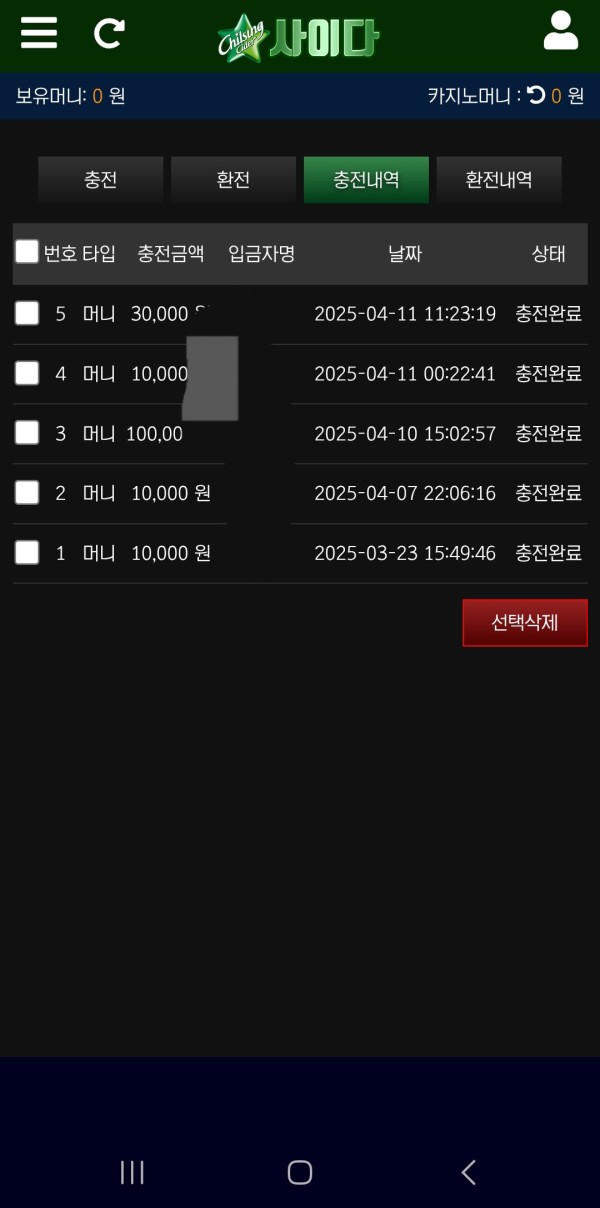This screenshot has height=1208, width=600.
Task: Tick the checkbox for entry number 5
Action: (x=27, y=314)
